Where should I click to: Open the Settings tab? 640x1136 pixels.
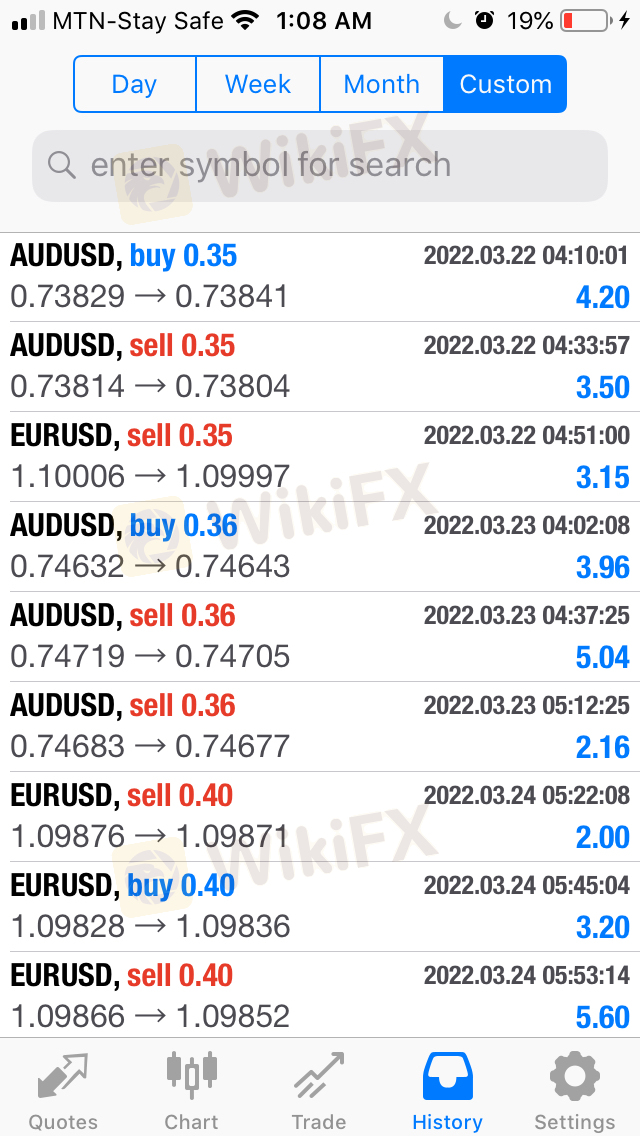pyautogui.click(x=575, y=1090)
